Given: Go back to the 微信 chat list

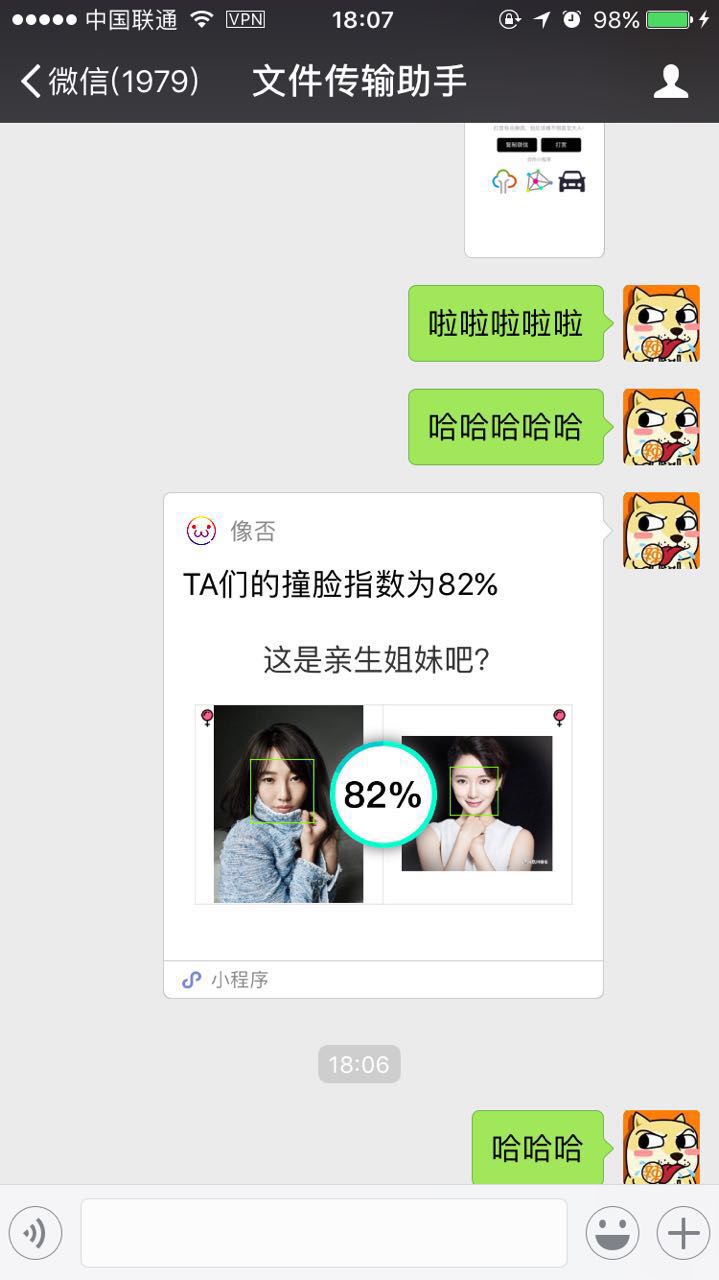Looking at the screenshot, I should [108, 82].
